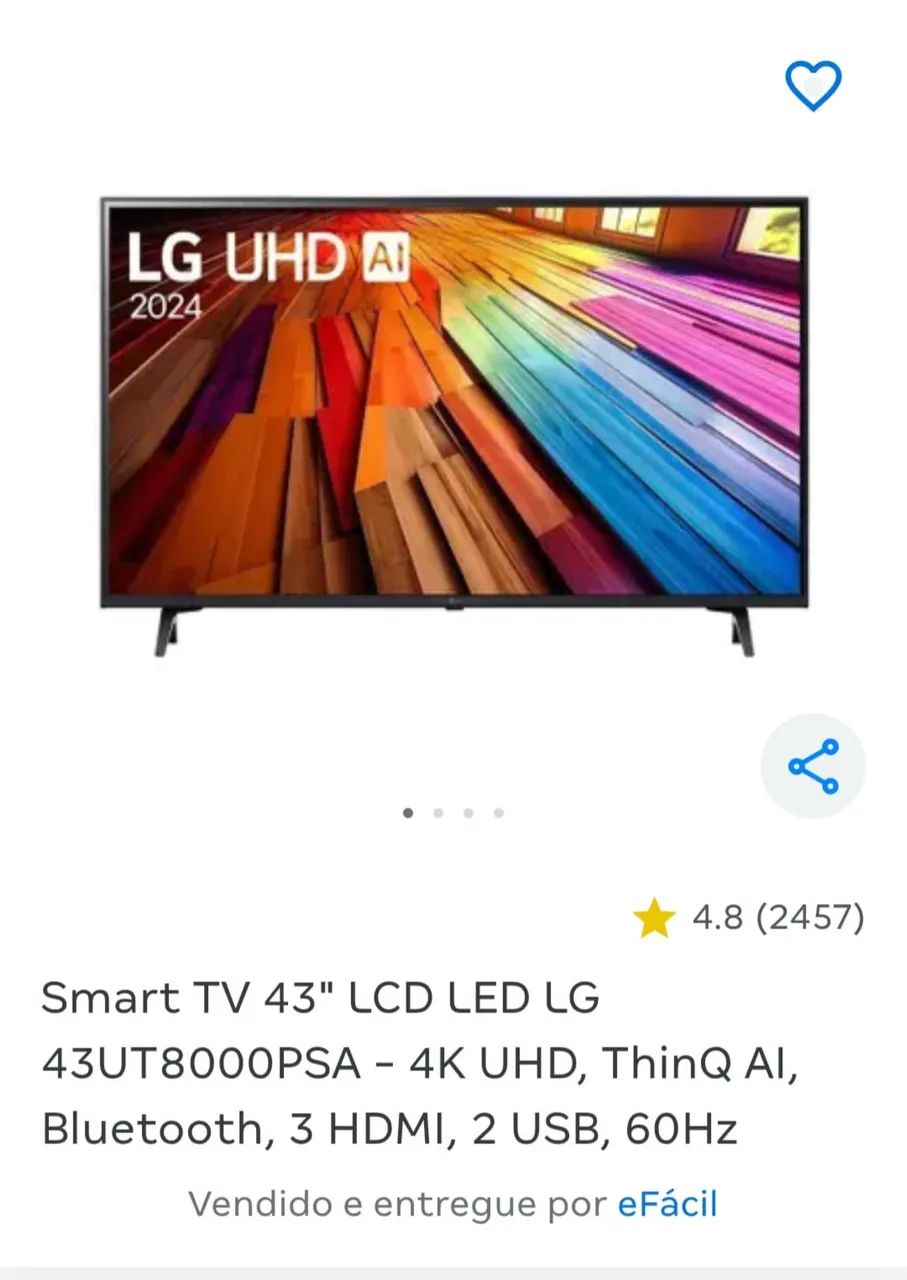This screenshot has width=907, height=1280.
Task: Switch to the second image via carousel dot
Action: [438, 812]
